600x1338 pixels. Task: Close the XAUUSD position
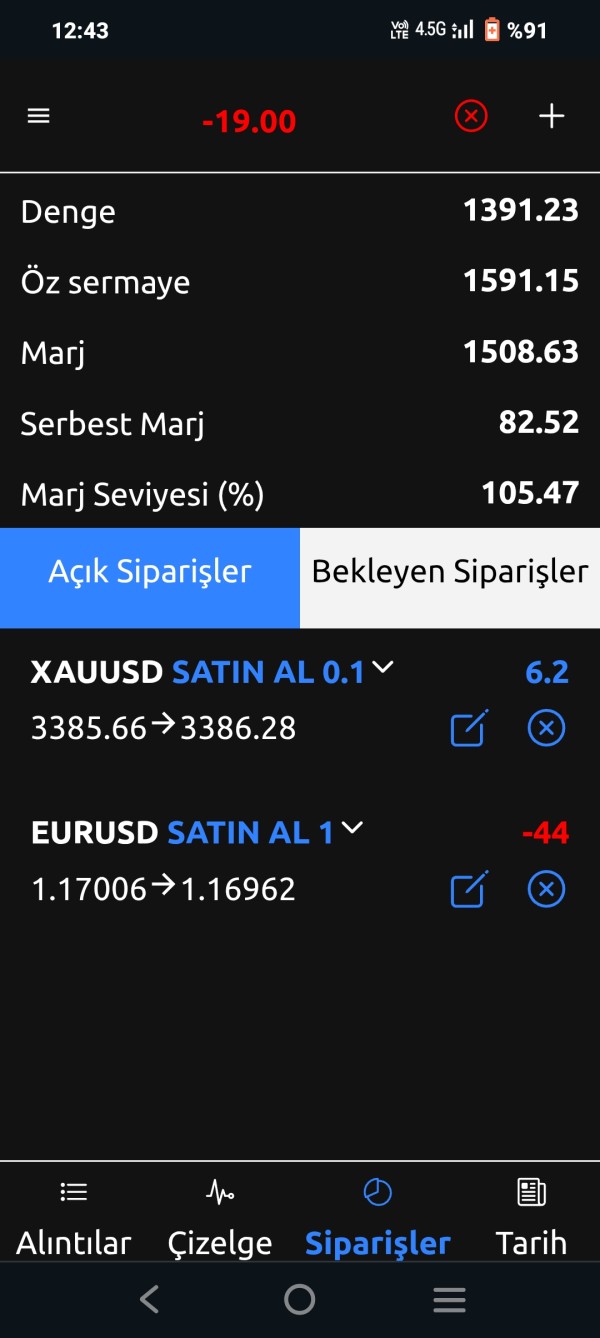(546, 728)
